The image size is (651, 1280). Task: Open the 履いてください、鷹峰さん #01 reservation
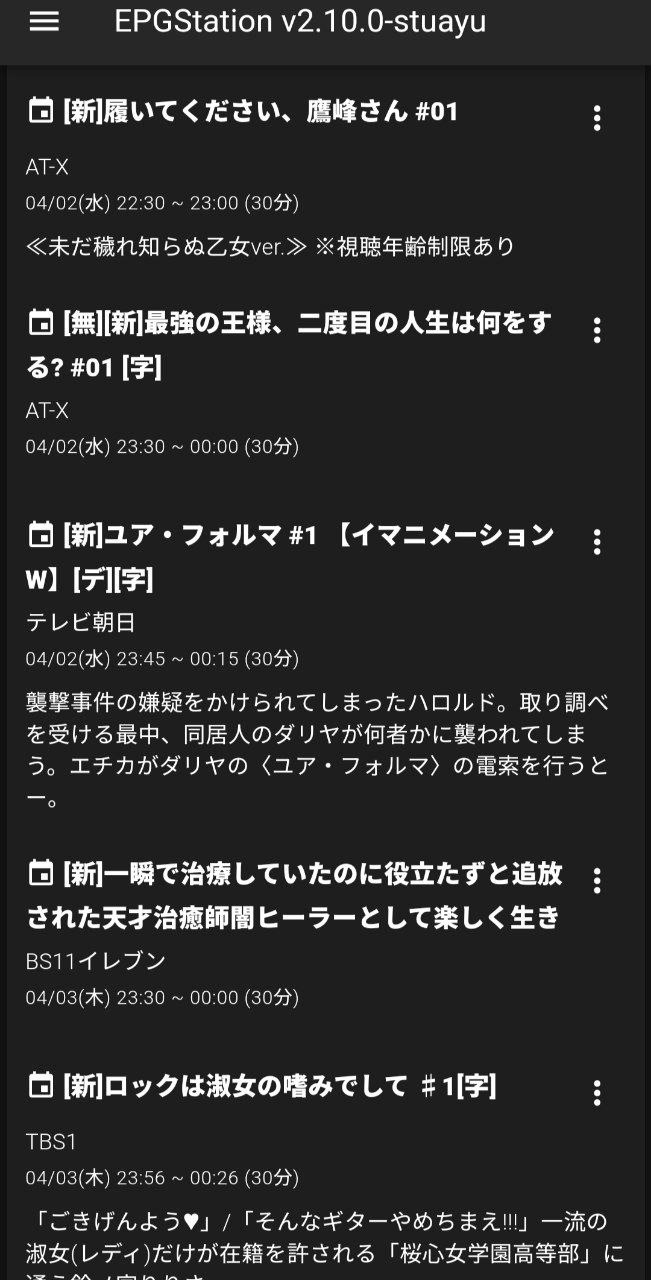[x=260, y=112]
